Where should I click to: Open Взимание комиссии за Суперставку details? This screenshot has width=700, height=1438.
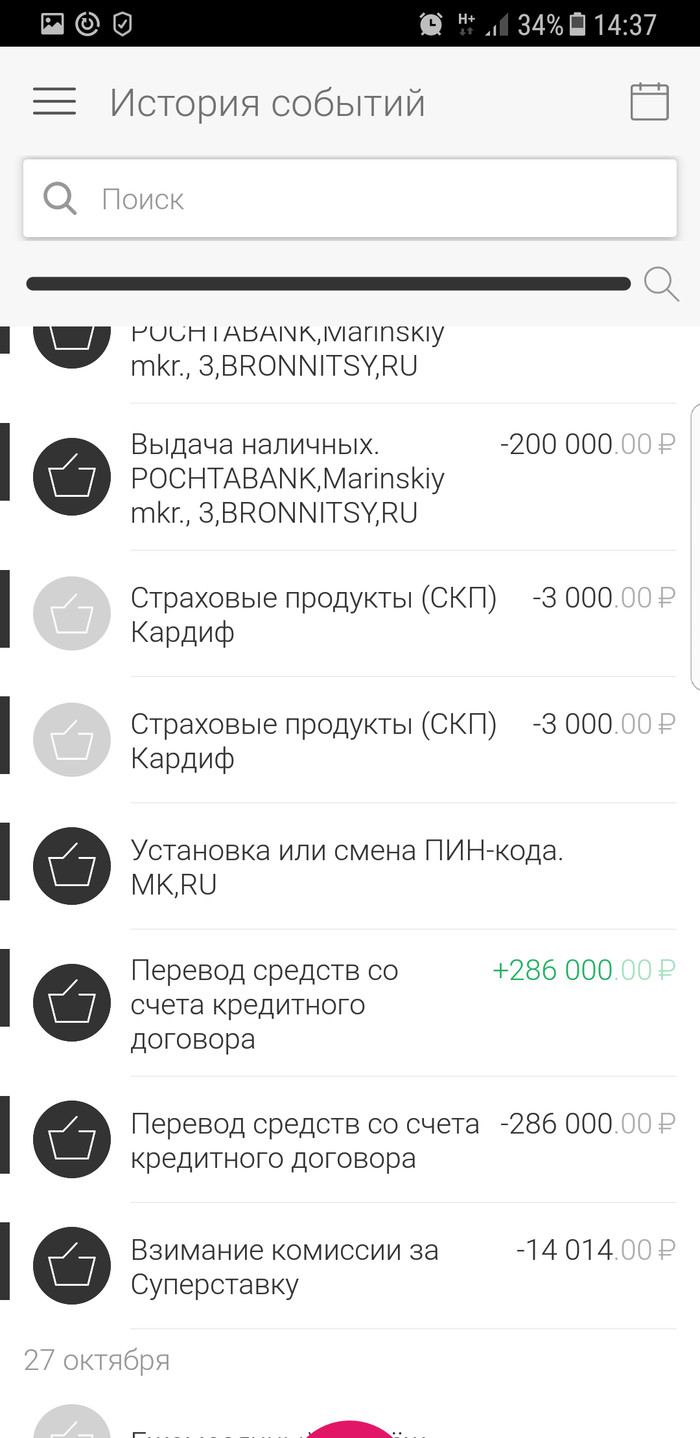pyautogui.click(x=350, y=1267)
